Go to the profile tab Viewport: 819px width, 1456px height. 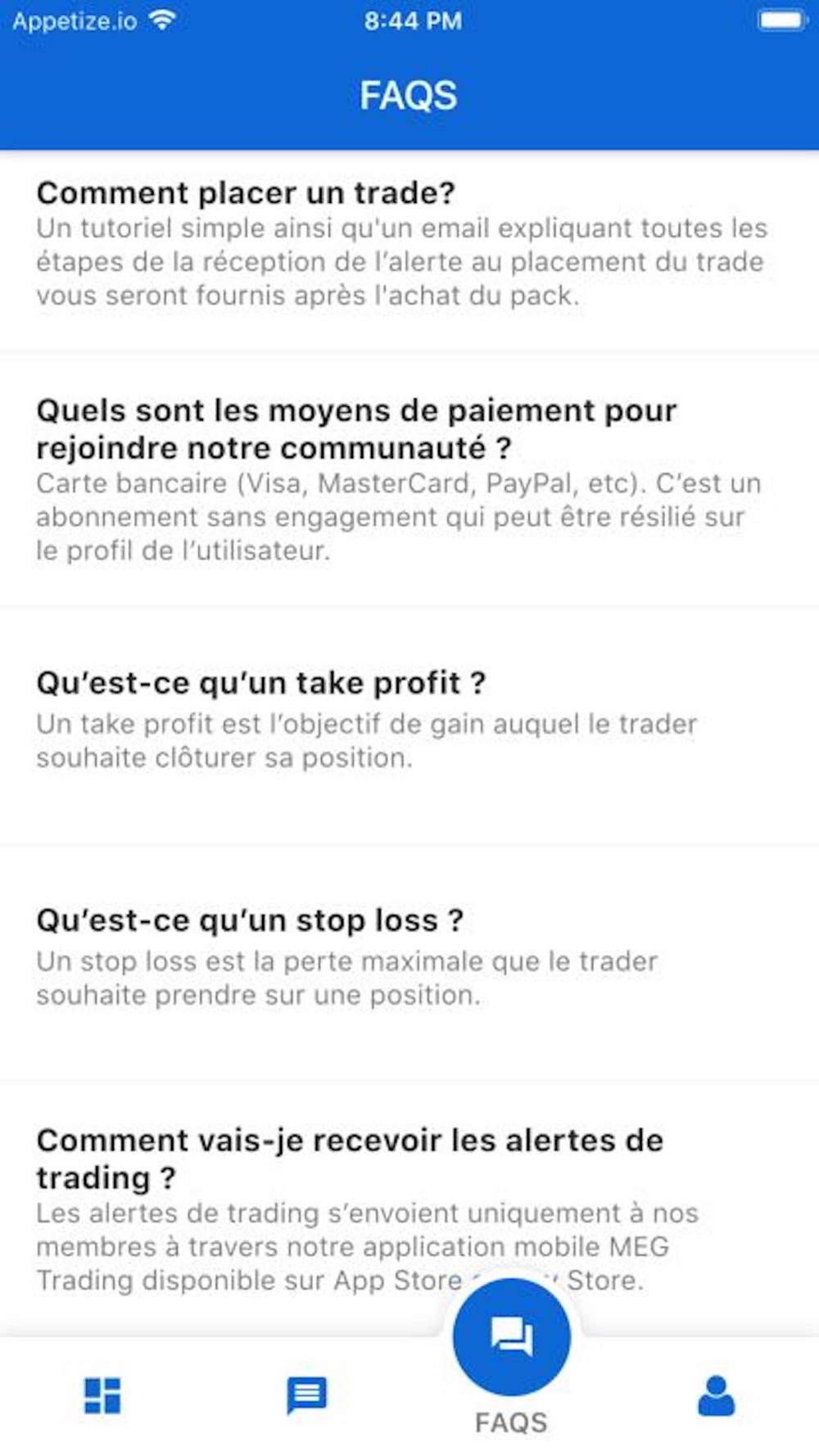click(717, 1395)
